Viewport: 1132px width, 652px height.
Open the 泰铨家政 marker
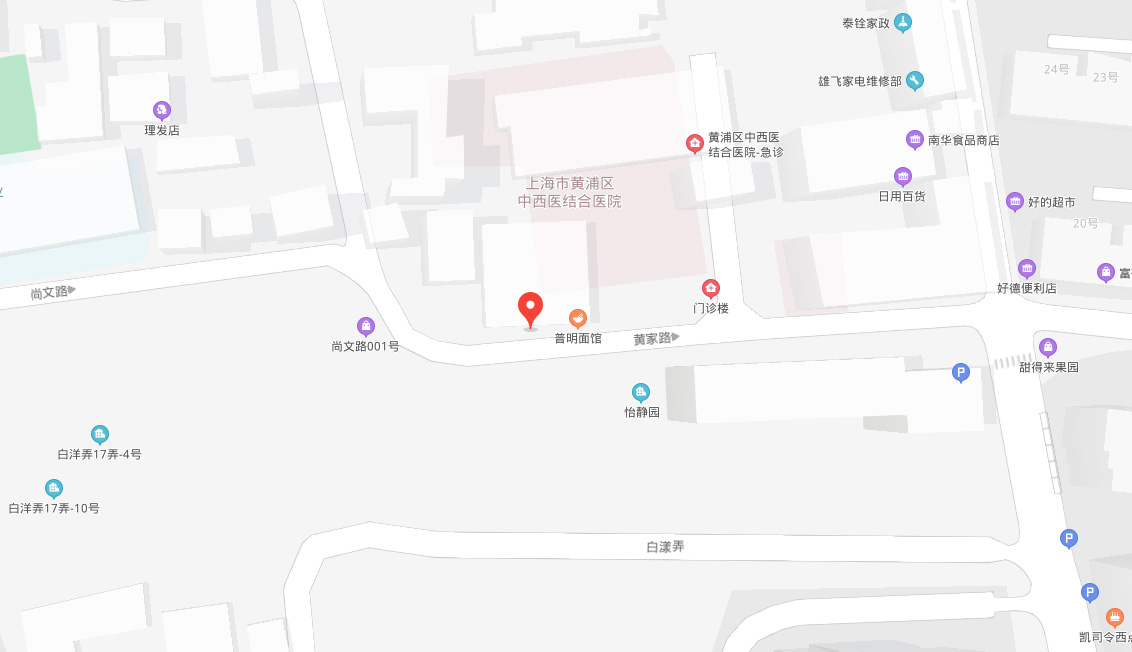point(903,22)
